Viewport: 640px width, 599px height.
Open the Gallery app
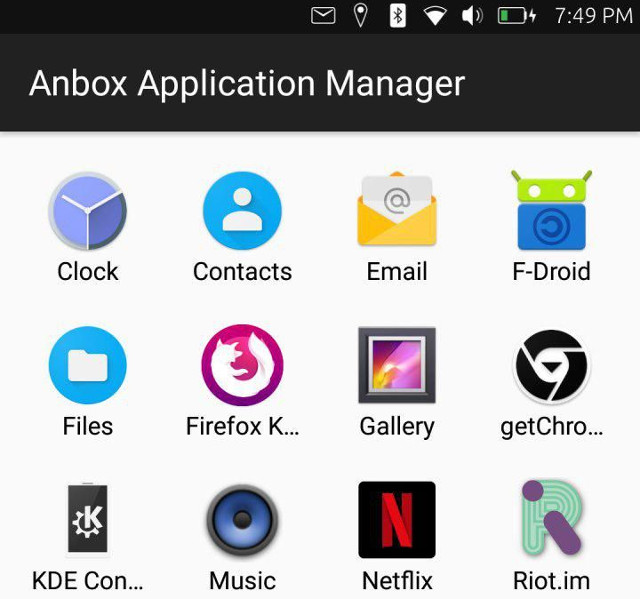pos(397,365)
